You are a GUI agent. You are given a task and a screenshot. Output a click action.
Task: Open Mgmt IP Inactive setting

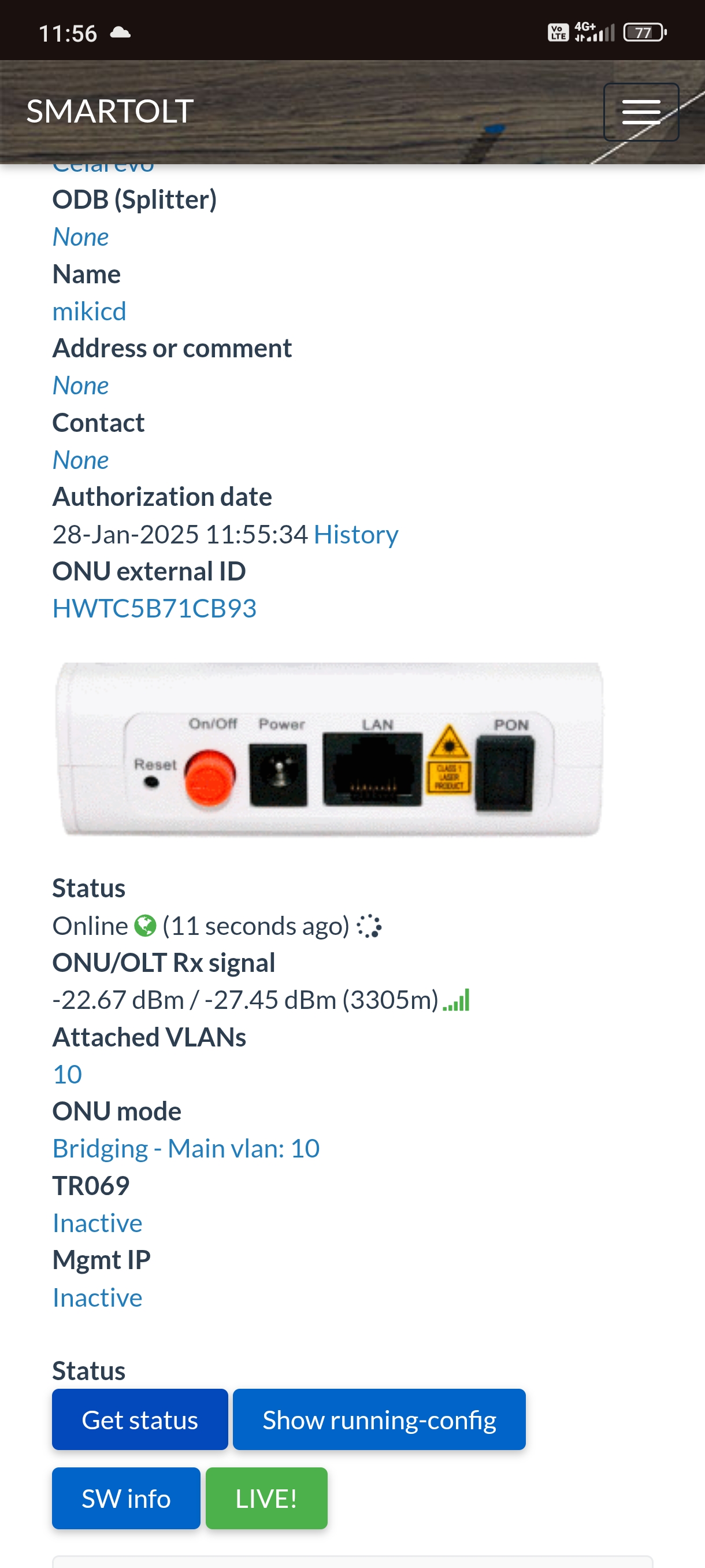click(x=97, y=1297)
